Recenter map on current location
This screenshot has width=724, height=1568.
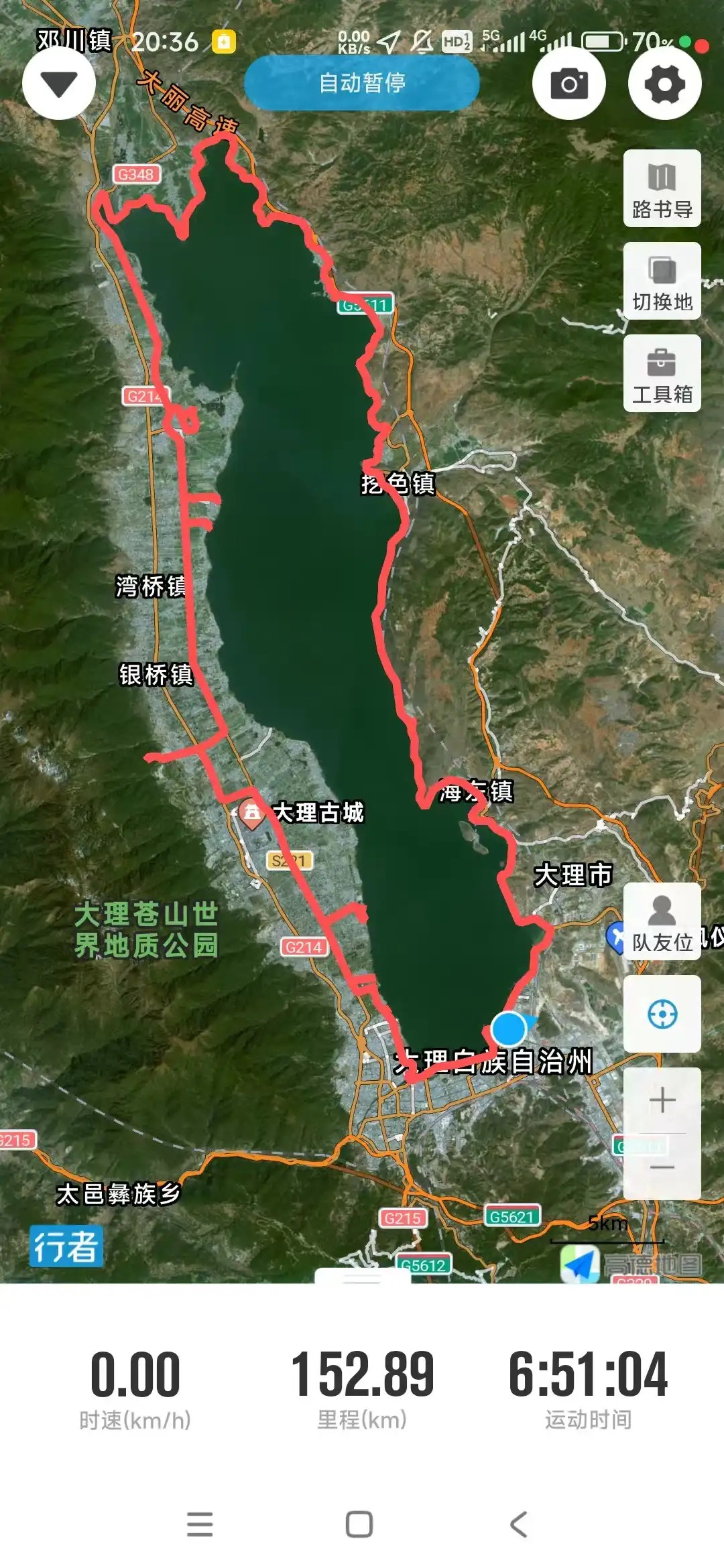[x=662, y=1014]
